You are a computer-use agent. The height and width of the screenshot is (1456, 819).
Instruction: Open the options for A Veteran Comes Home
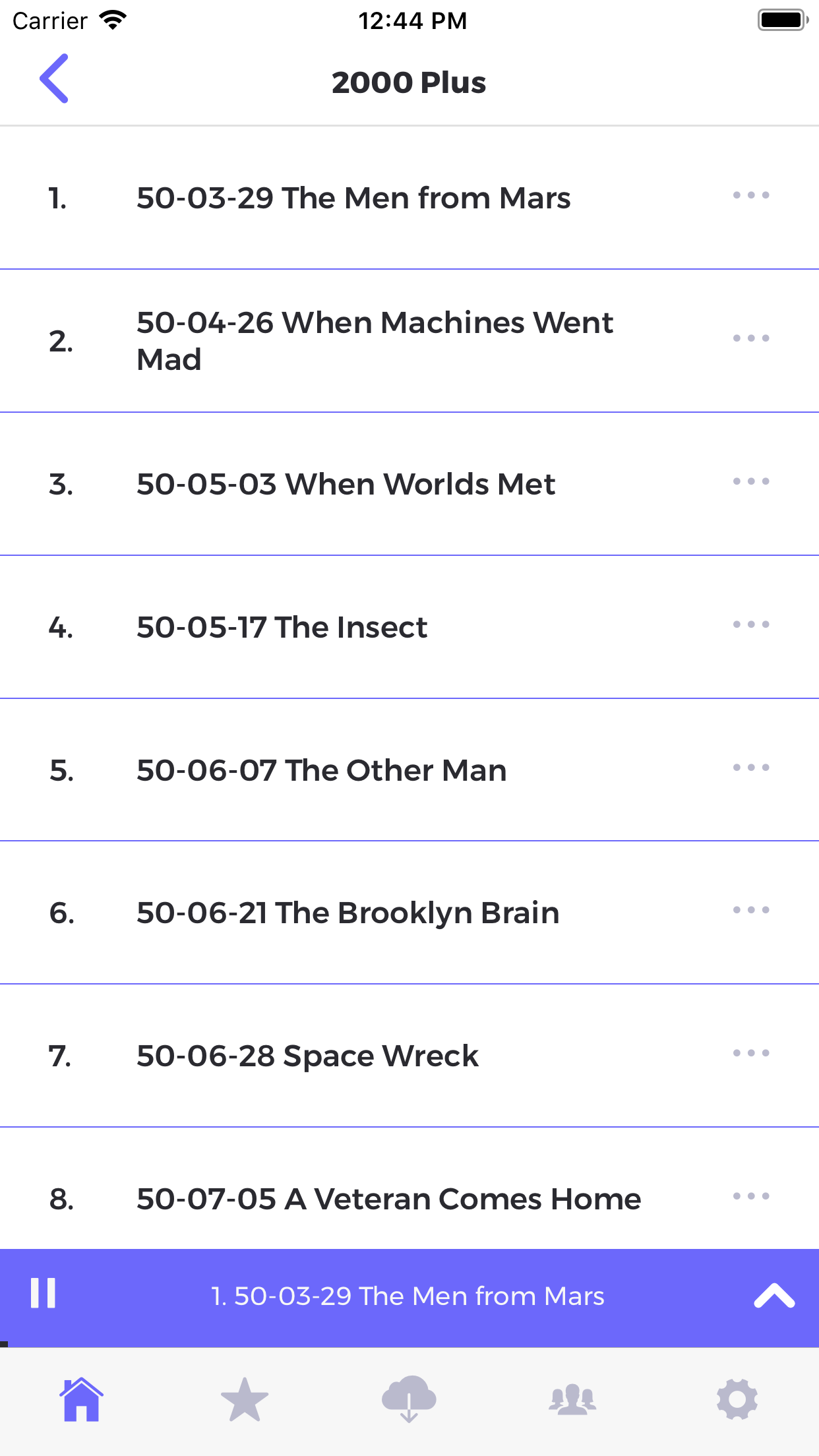[751, 1196]
